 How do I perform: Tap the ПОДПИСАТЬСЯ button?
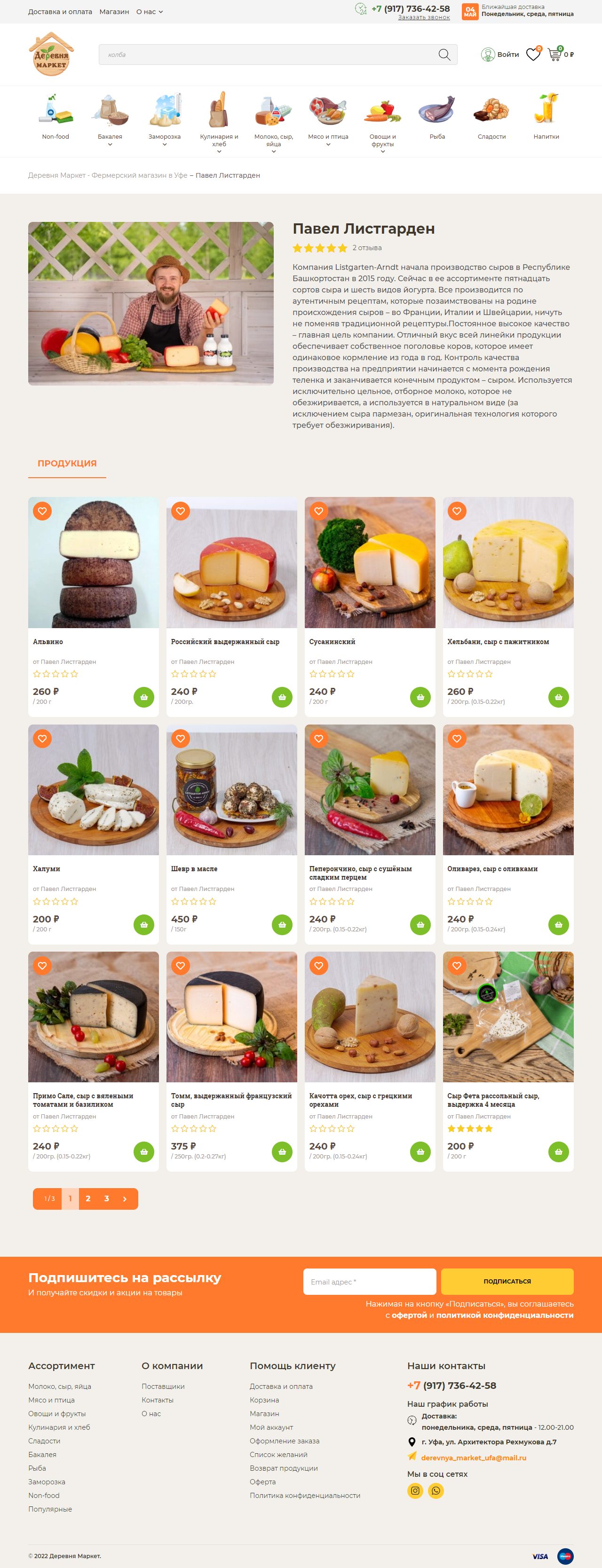(507, 1281)
